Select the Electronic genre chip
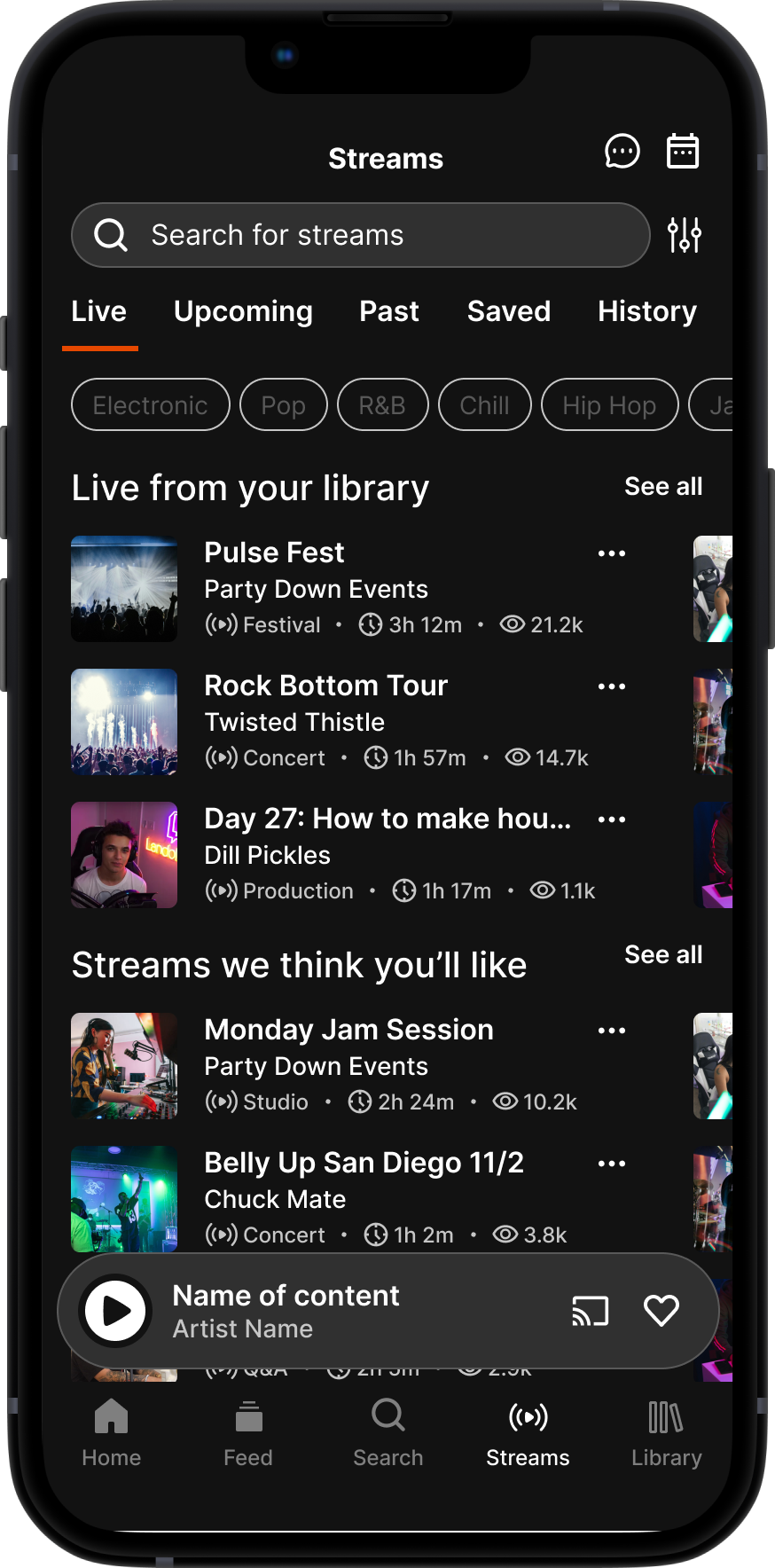 tap(150, 405)
